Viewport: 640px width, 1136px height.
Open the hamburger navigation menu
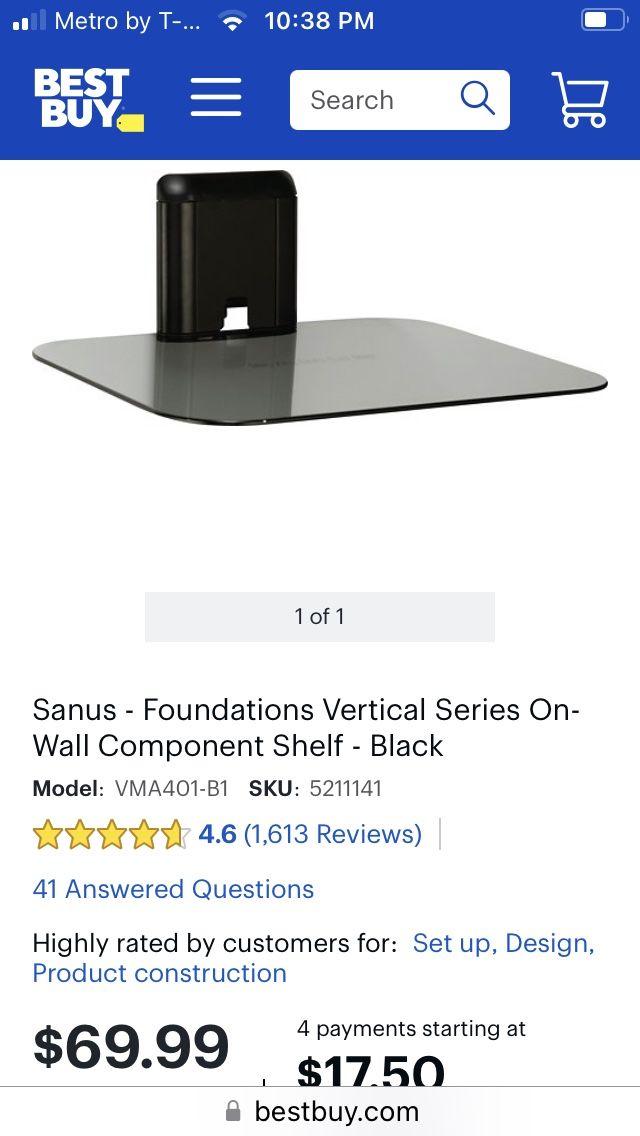click(216, 98)
